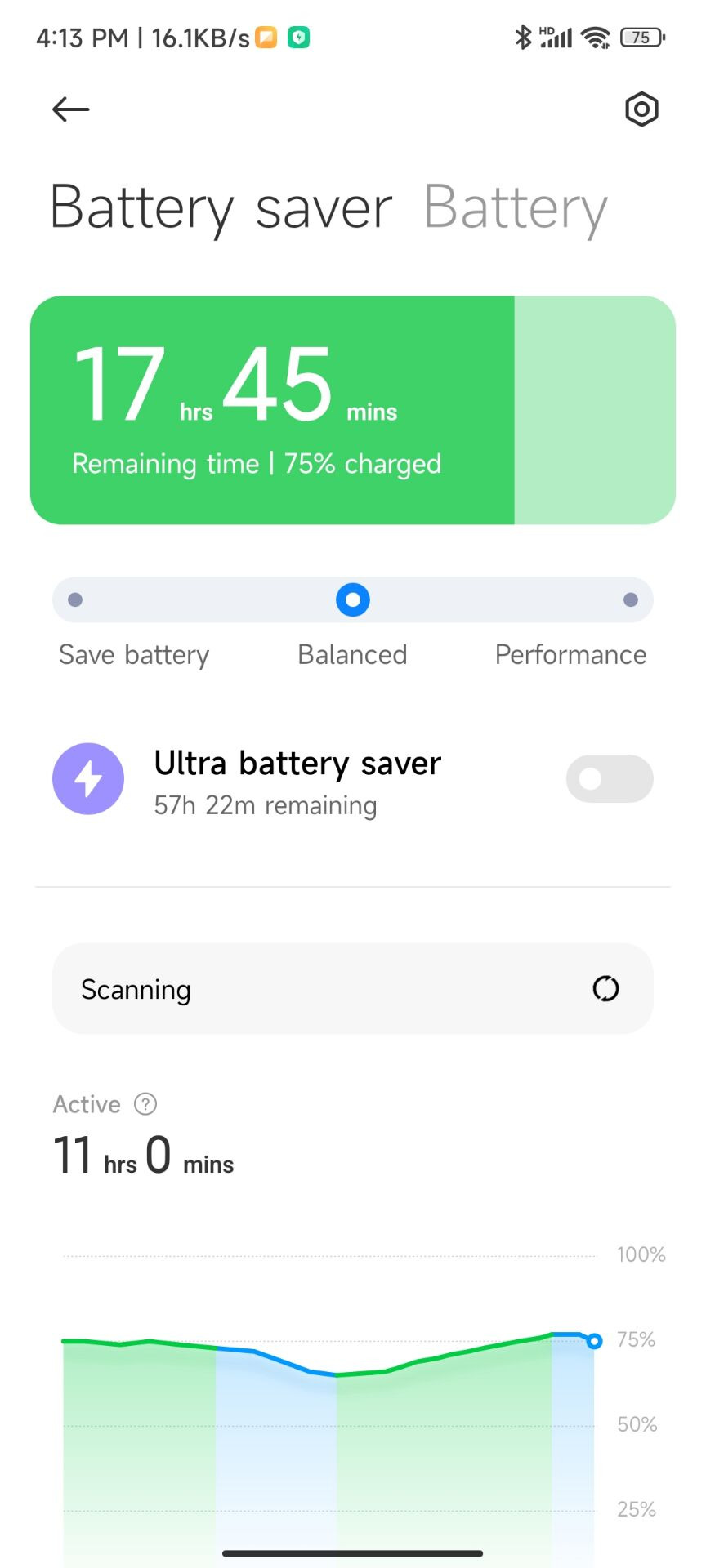
Task: Switch to the Battery tab
Action: [515, 207]
